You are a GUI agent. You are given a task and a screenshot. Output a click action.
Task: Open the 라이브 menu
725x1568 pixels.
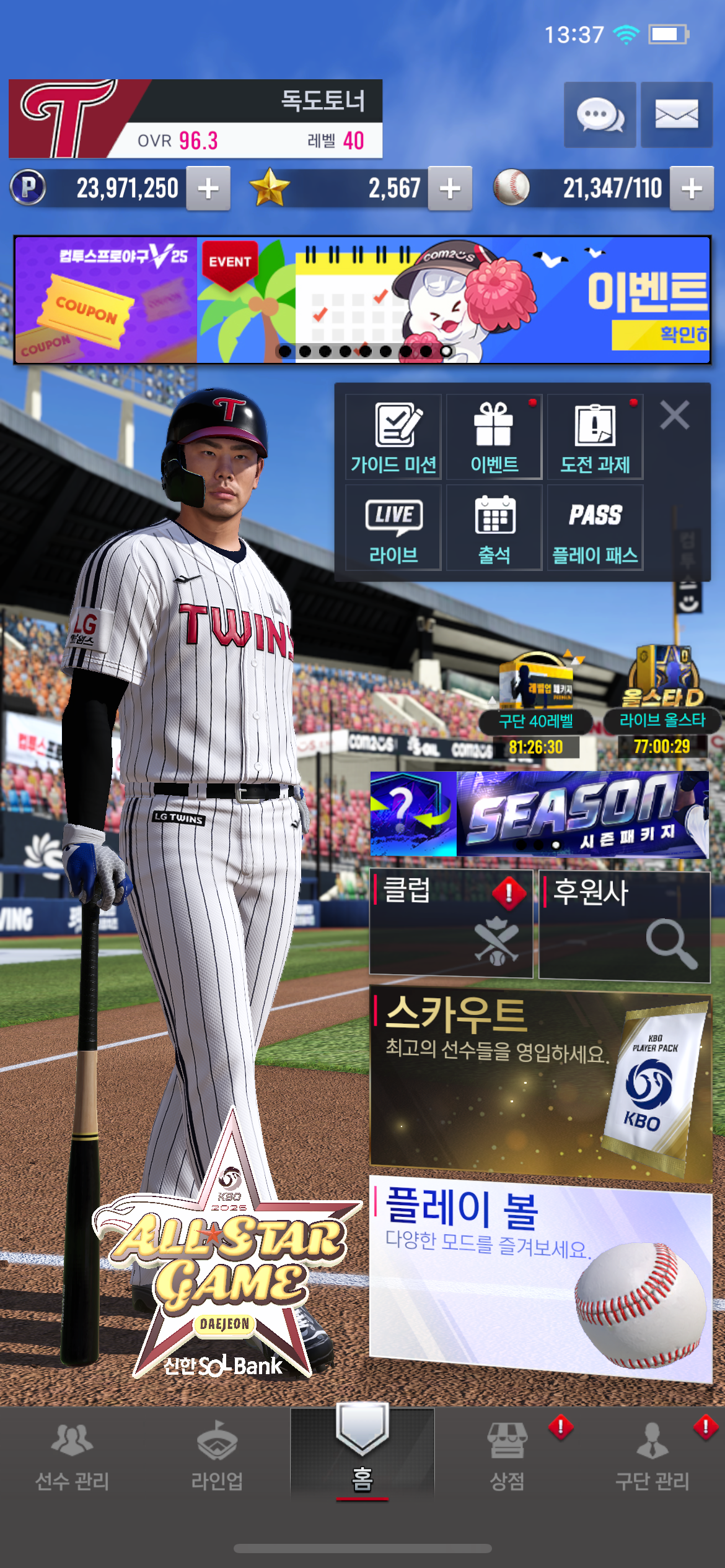point(393,528)
